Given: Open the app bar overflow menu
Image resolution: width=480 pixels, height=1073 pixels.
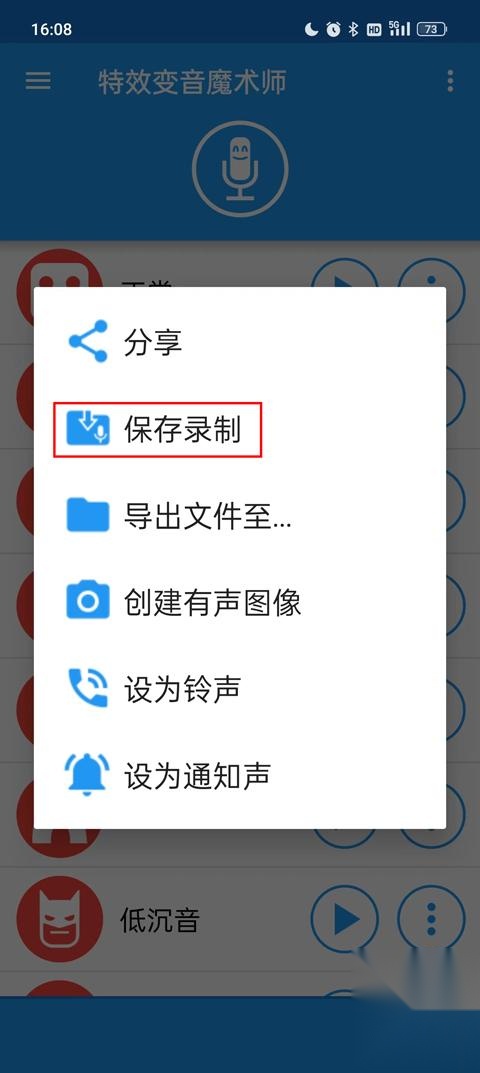Looking at the screenshot, I should coord(450,81).
